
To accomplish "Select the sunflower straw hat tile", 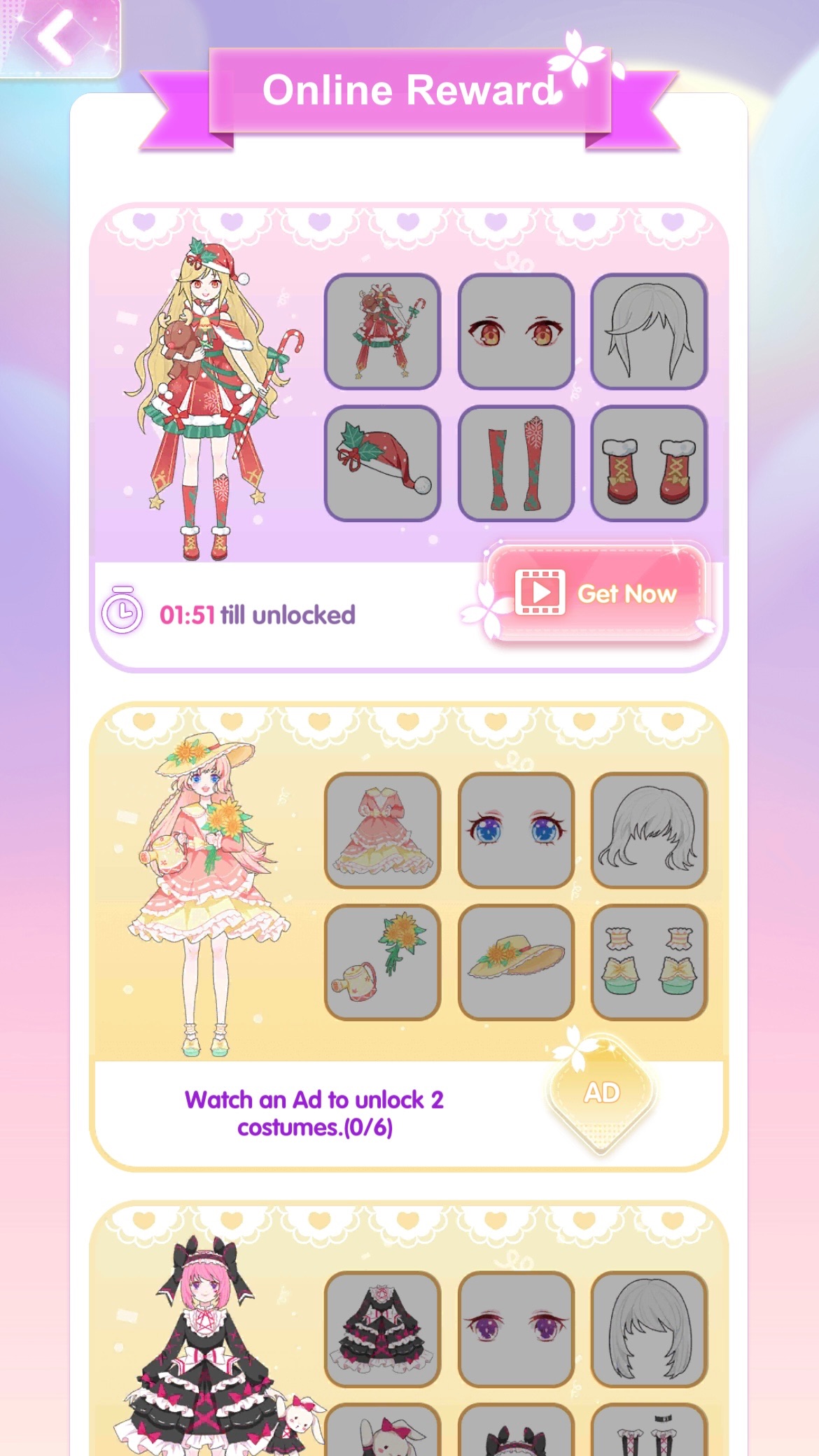I will [516, 962].
